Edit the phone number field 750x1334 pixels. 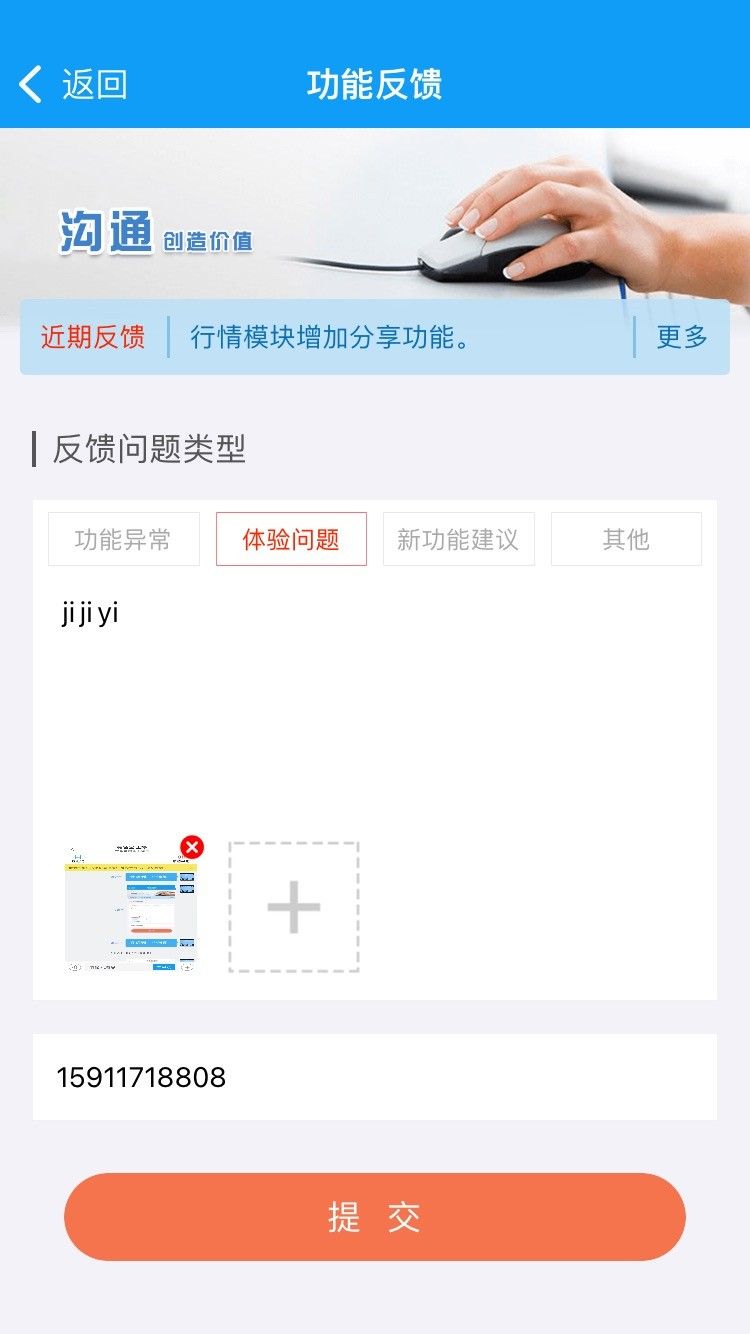point(374,1077)
